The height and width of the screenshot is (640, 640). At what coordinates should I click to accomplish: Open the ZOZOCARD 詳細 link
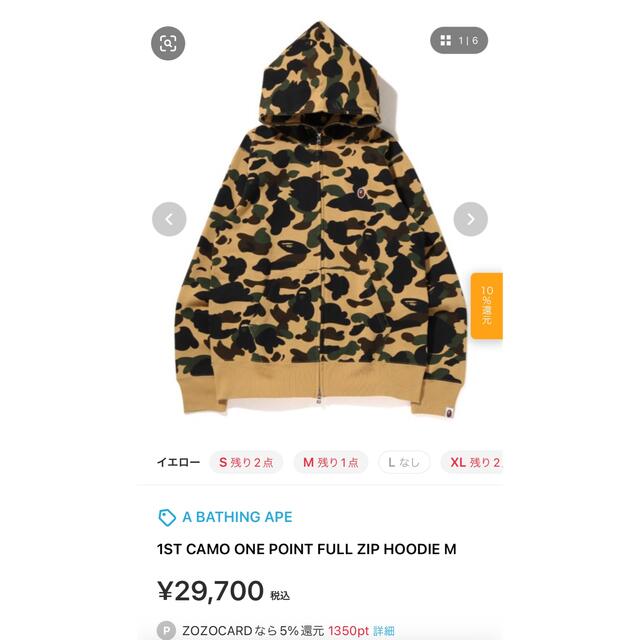[385, 632]
